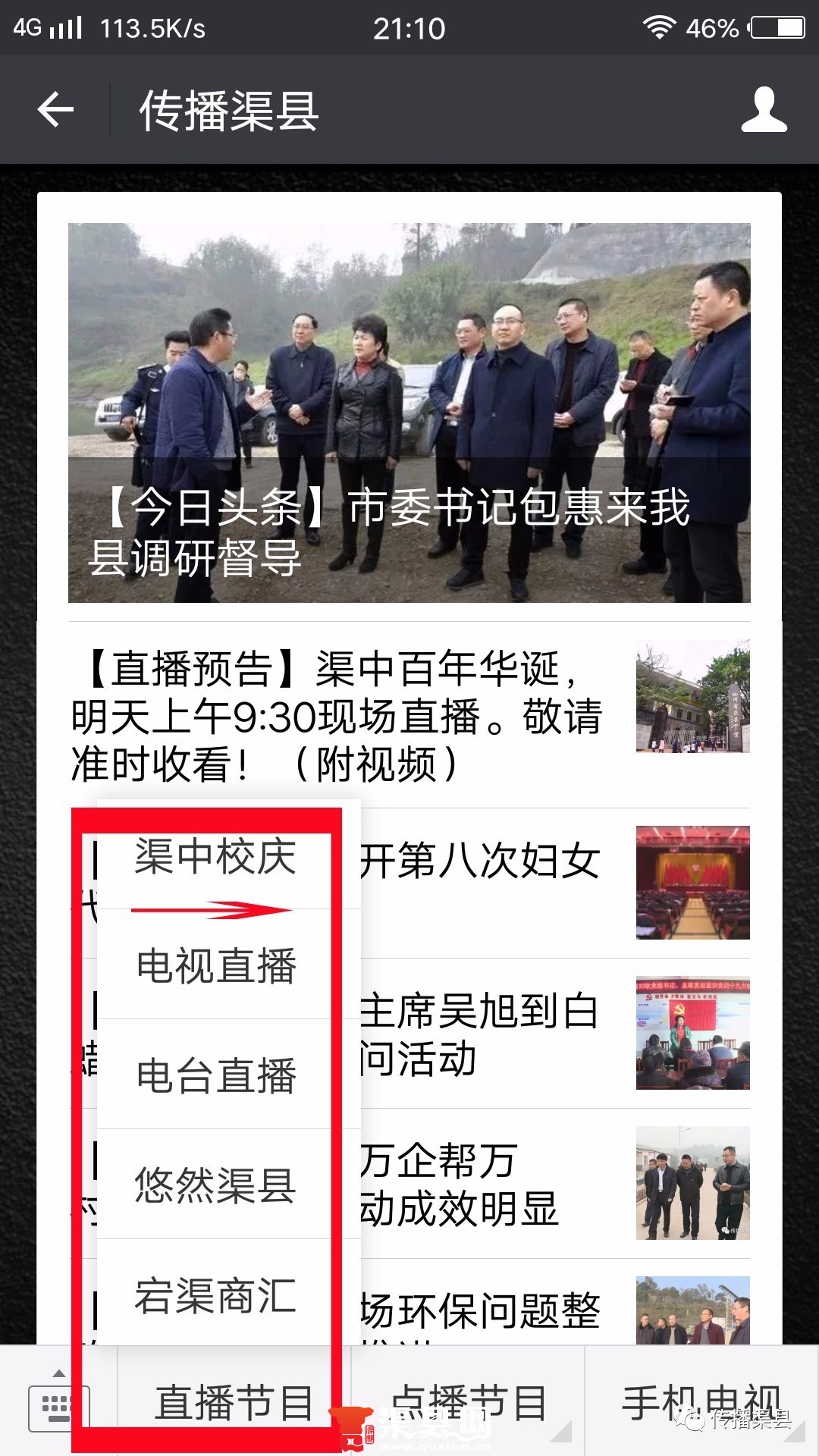The width and height of the screenshot is (819, 1456).
Task: Open the 今日头条 headline article
Action: pyautogui.click(x=409, y=413)
